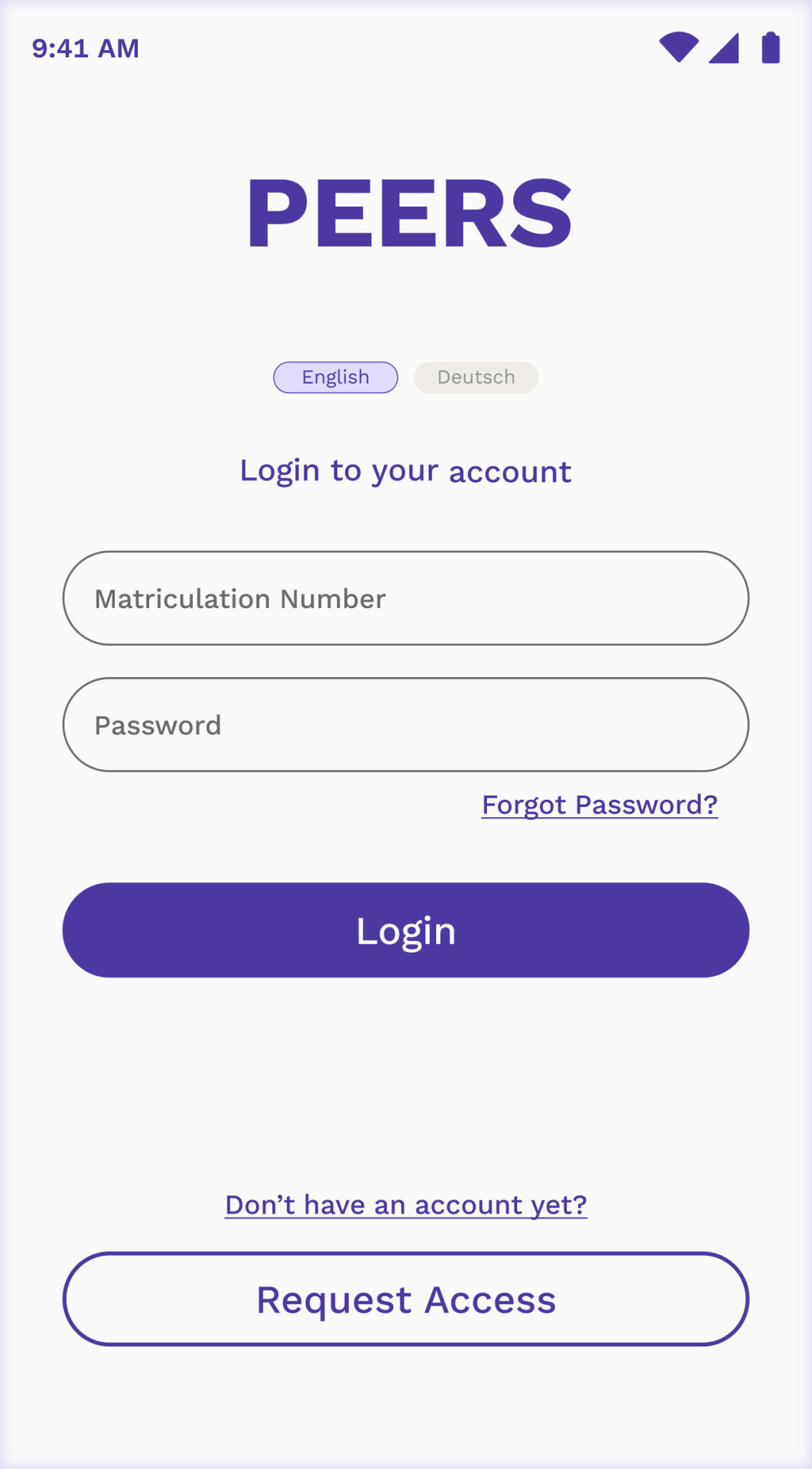Open the "Don't have an account yet?" link
Image resolution: width=812 pixels, height=1469 pixels.
[x=406, y=1205]
